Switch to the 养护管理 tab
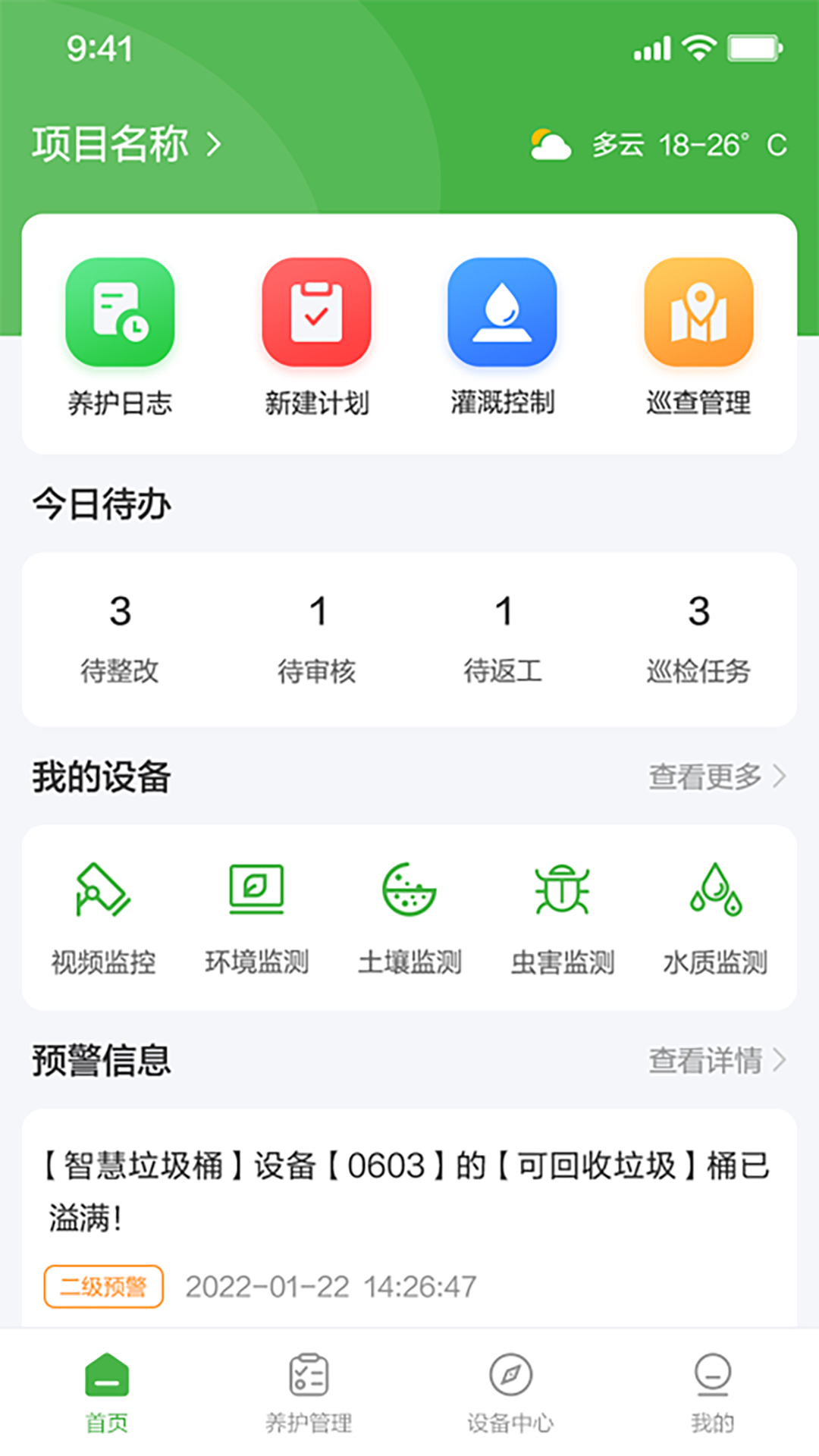This screenshot has width=819, height=1456. [x=309, y=1392]
